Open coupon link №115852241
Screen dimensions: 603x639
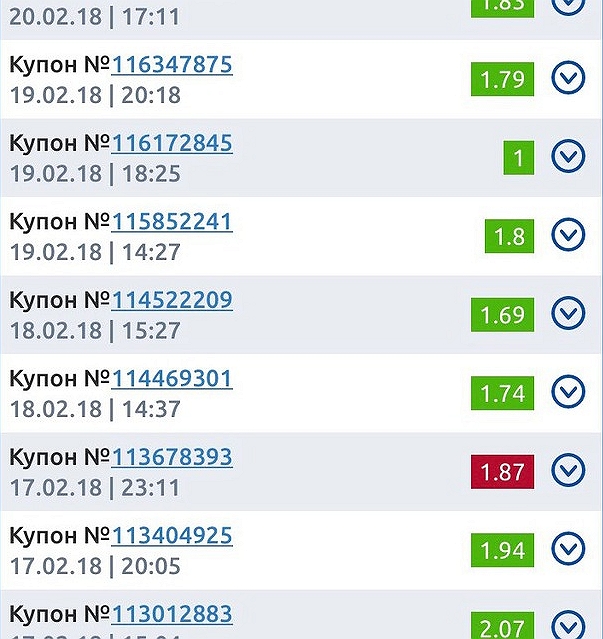point(171,222)
